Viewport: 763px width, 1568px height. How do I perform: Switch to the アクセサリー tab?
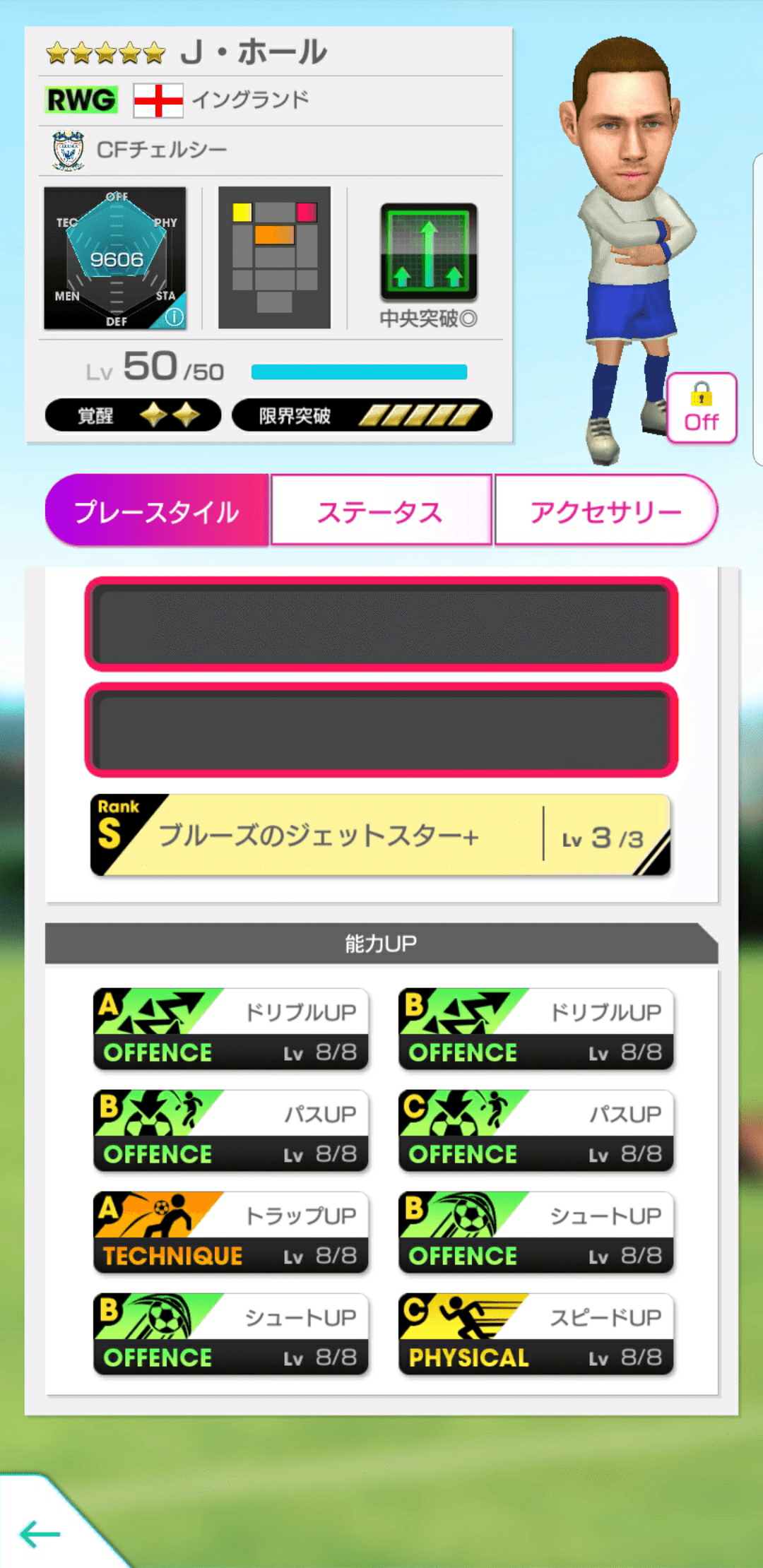coord(608,511)
